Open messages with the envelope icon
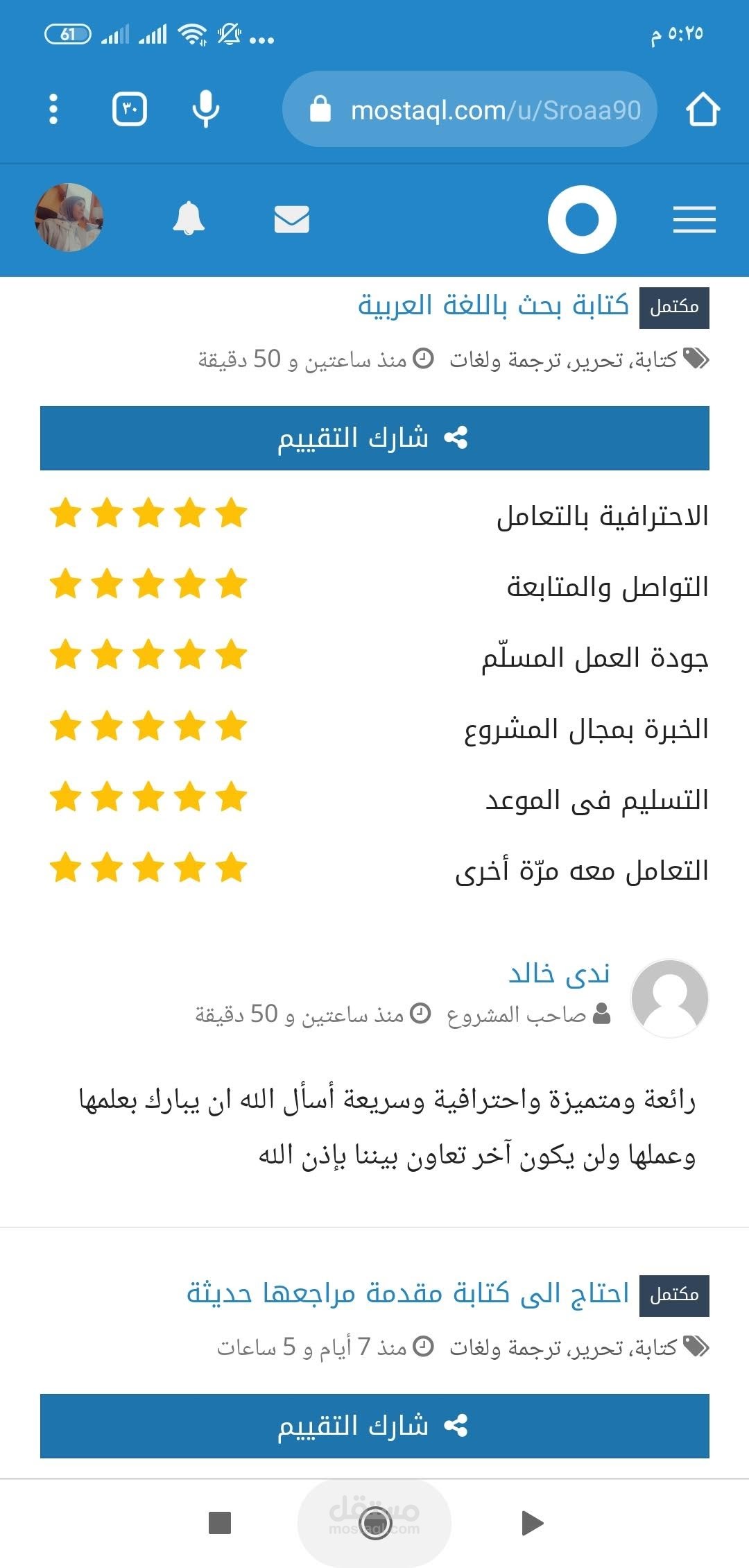The width and height of the screenshot is (749, 1568). (291, 220)
